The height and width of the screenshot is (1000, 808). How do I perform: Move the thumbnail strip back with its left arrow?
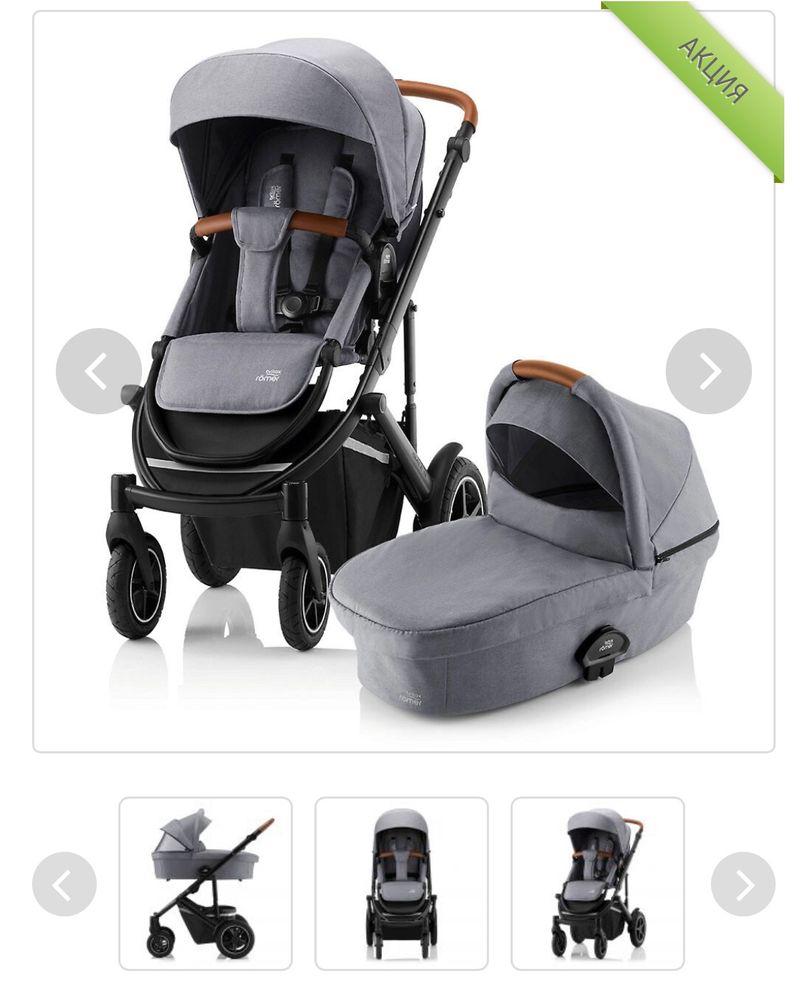pyautogui.click(x=64, y=884)
